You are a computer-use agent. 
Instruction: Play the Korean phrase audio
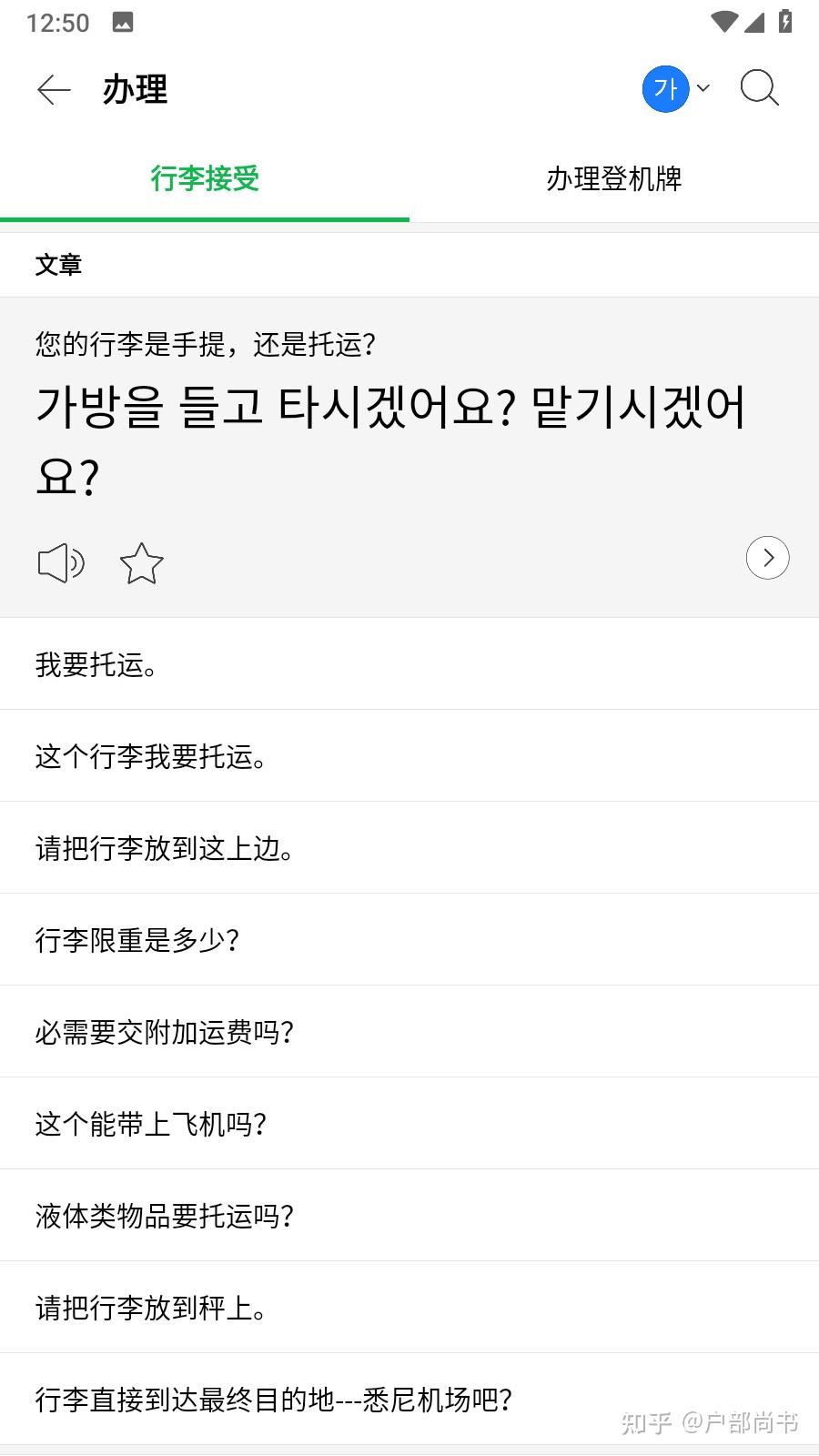point(61,563)
